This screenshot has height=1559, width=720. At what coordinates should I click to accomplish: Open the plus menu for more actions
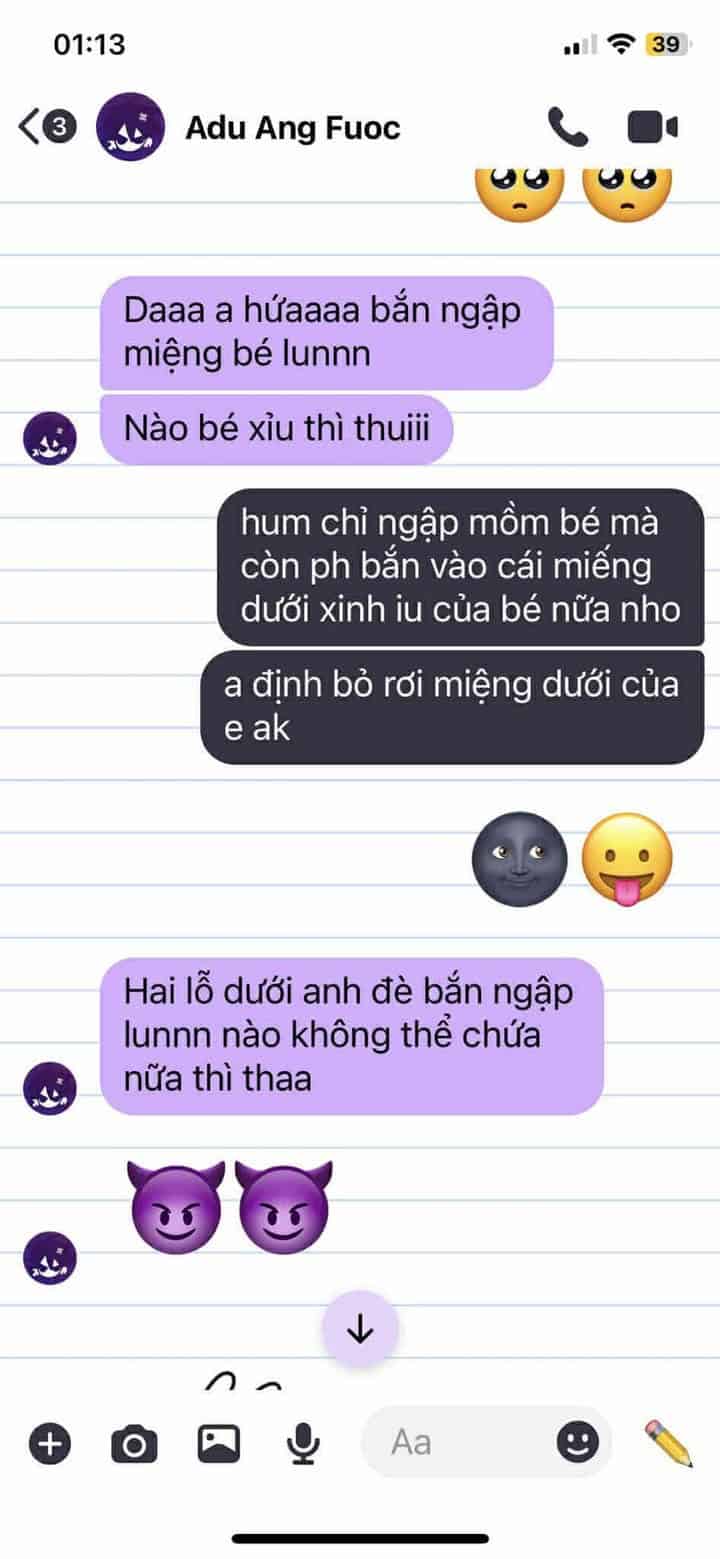tap(50, 1443)
